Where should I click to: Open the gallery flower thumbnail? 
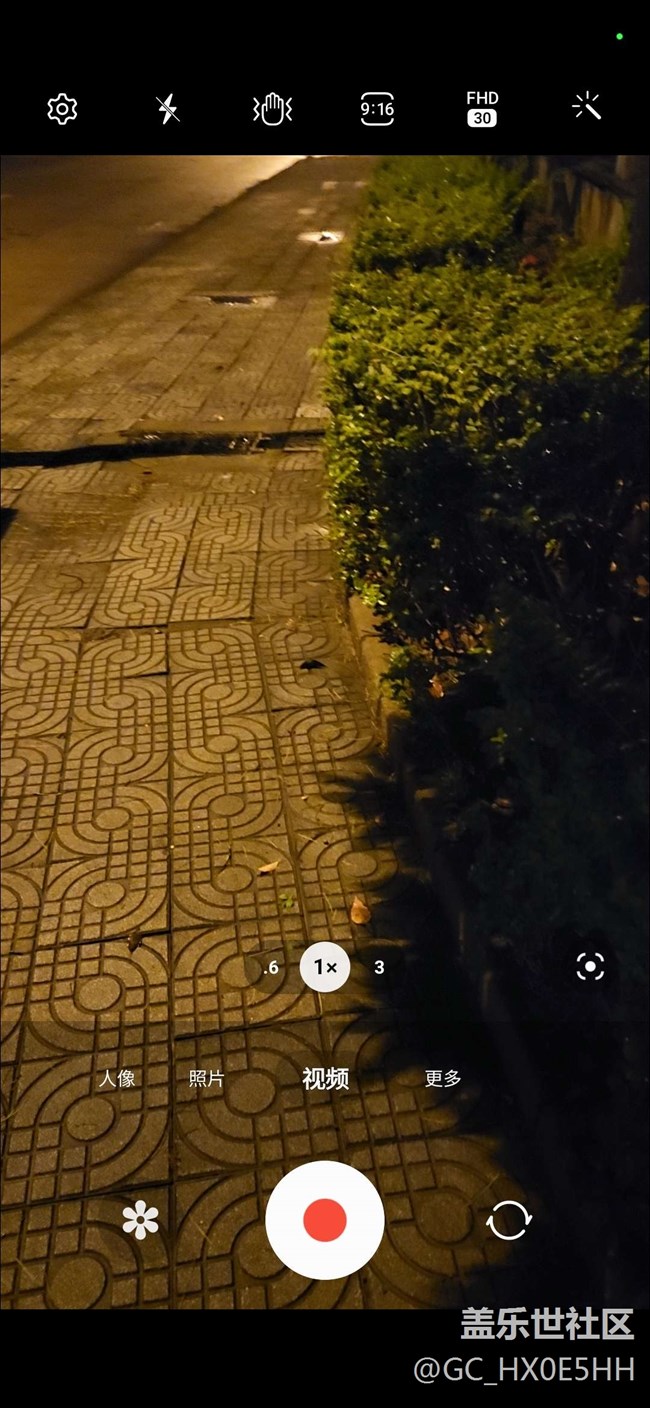[x=141, y=1220]
